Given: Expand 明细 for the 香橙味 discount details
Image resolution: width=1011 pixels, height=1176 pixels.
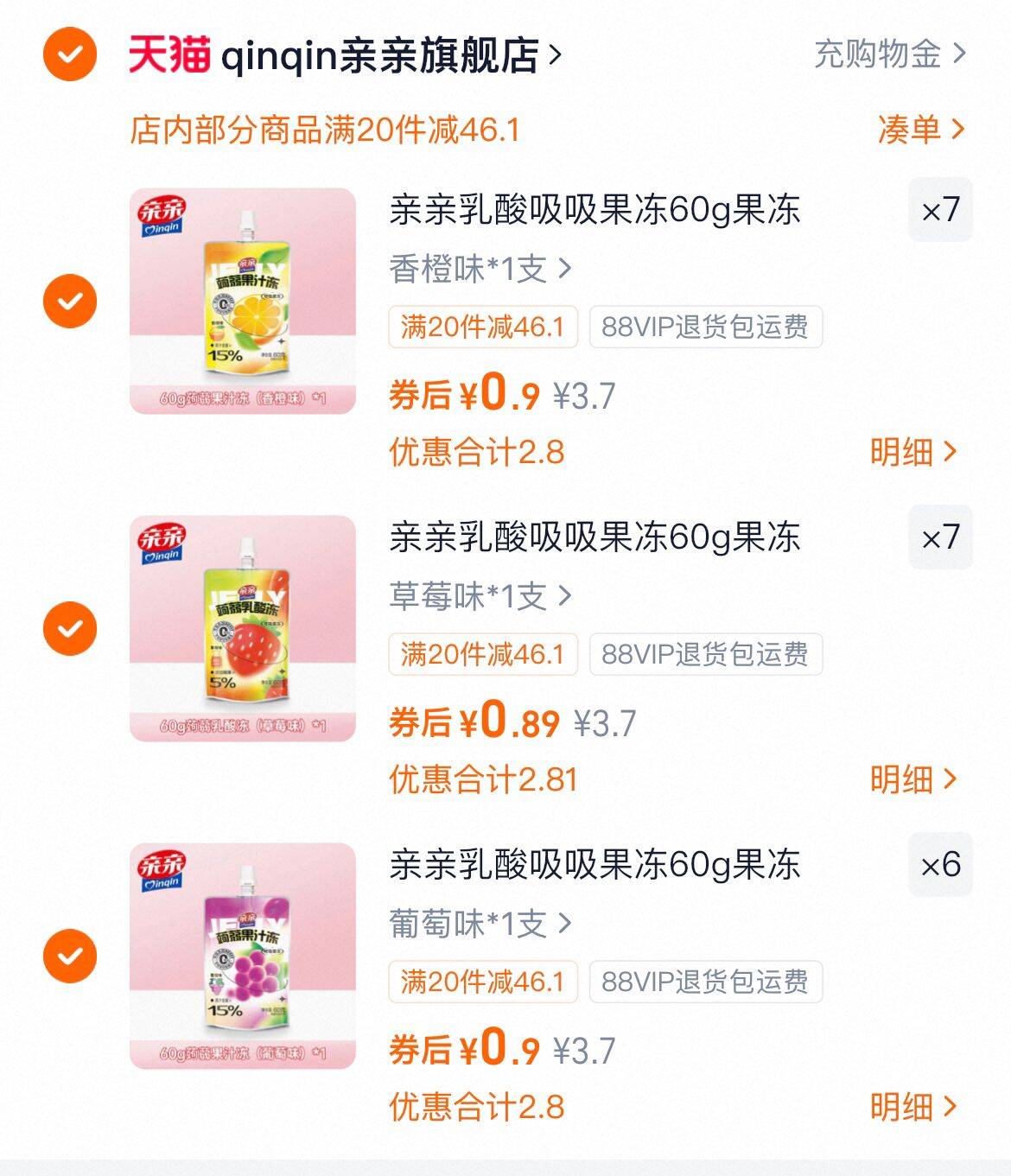Looking at the screenshot, I should 913,451.
